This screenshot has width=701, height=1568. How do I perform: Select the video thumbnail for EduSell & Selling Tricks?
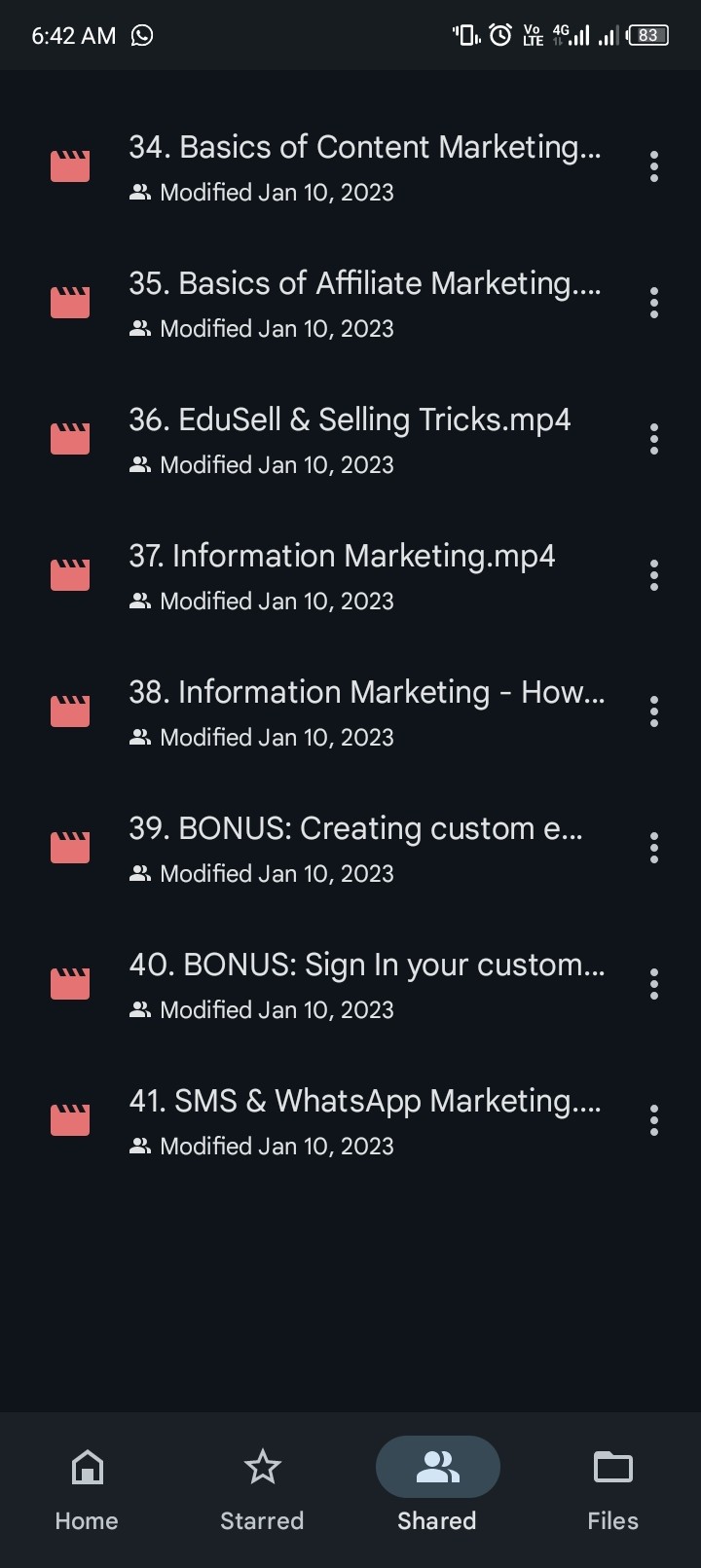pyautogui.click(x=69, y=438)
